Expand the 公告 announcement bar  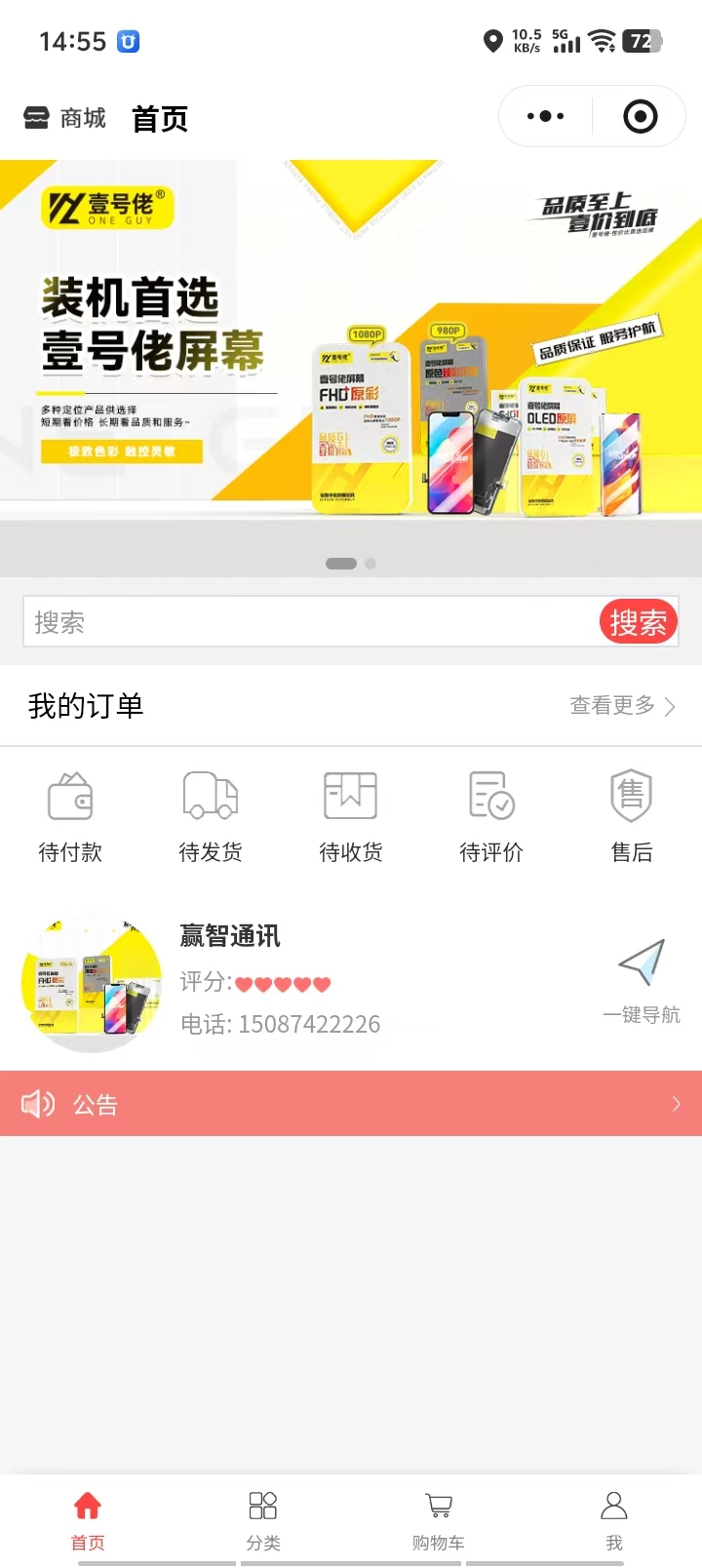click(351, 1104)
